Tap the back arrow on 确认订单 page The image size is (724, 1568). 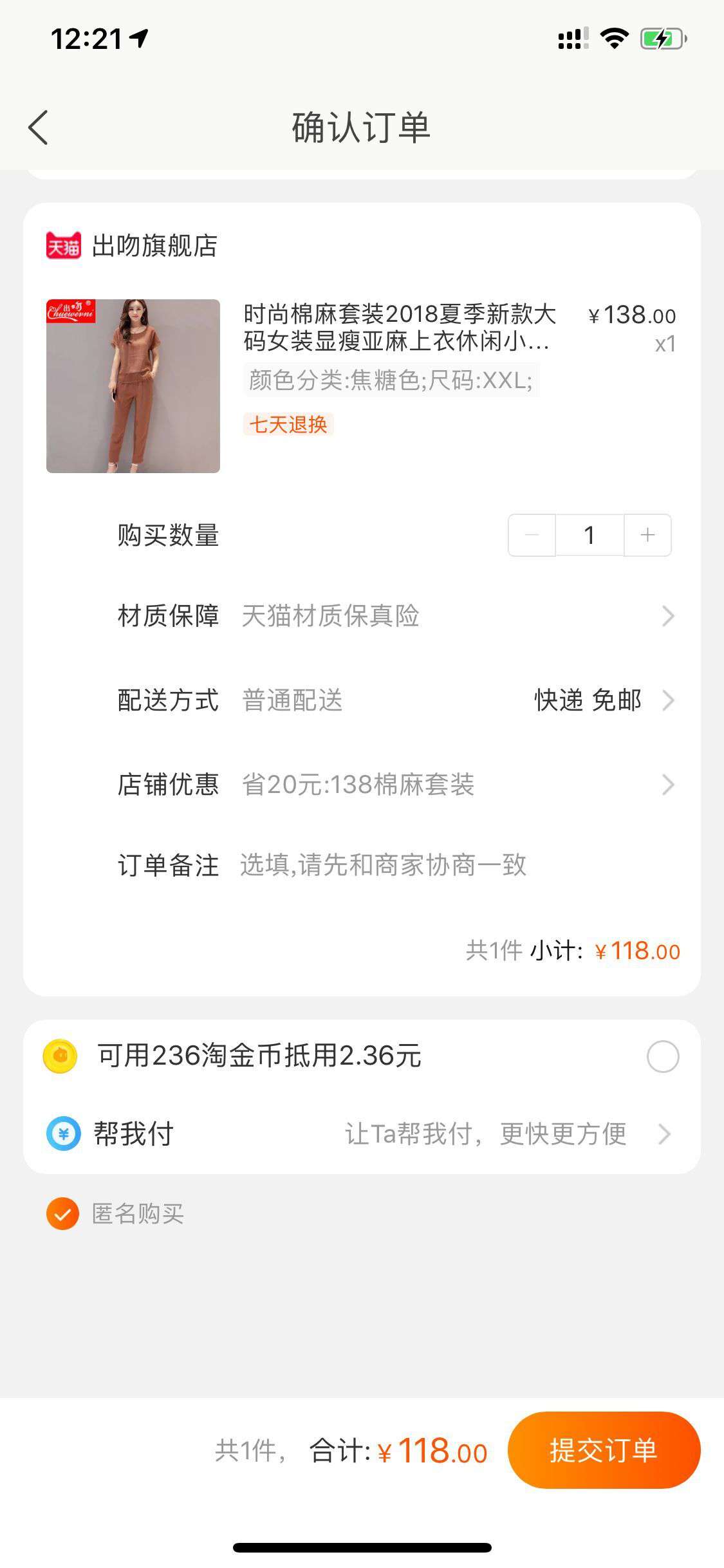coord(39,127)
